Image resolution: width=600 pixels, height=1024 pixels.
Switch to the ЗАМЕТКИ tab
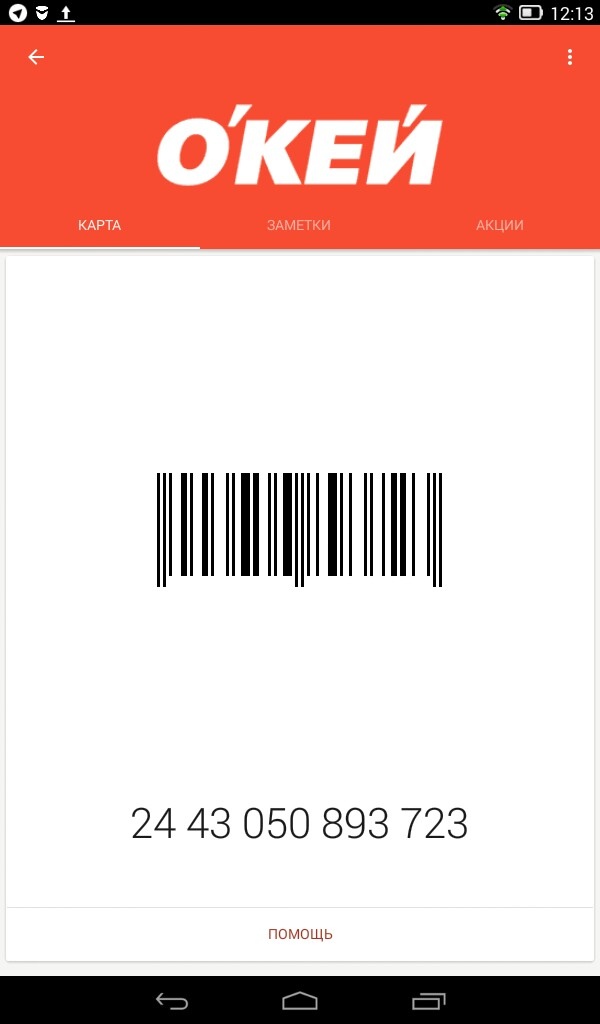click(x=299, y=225)
